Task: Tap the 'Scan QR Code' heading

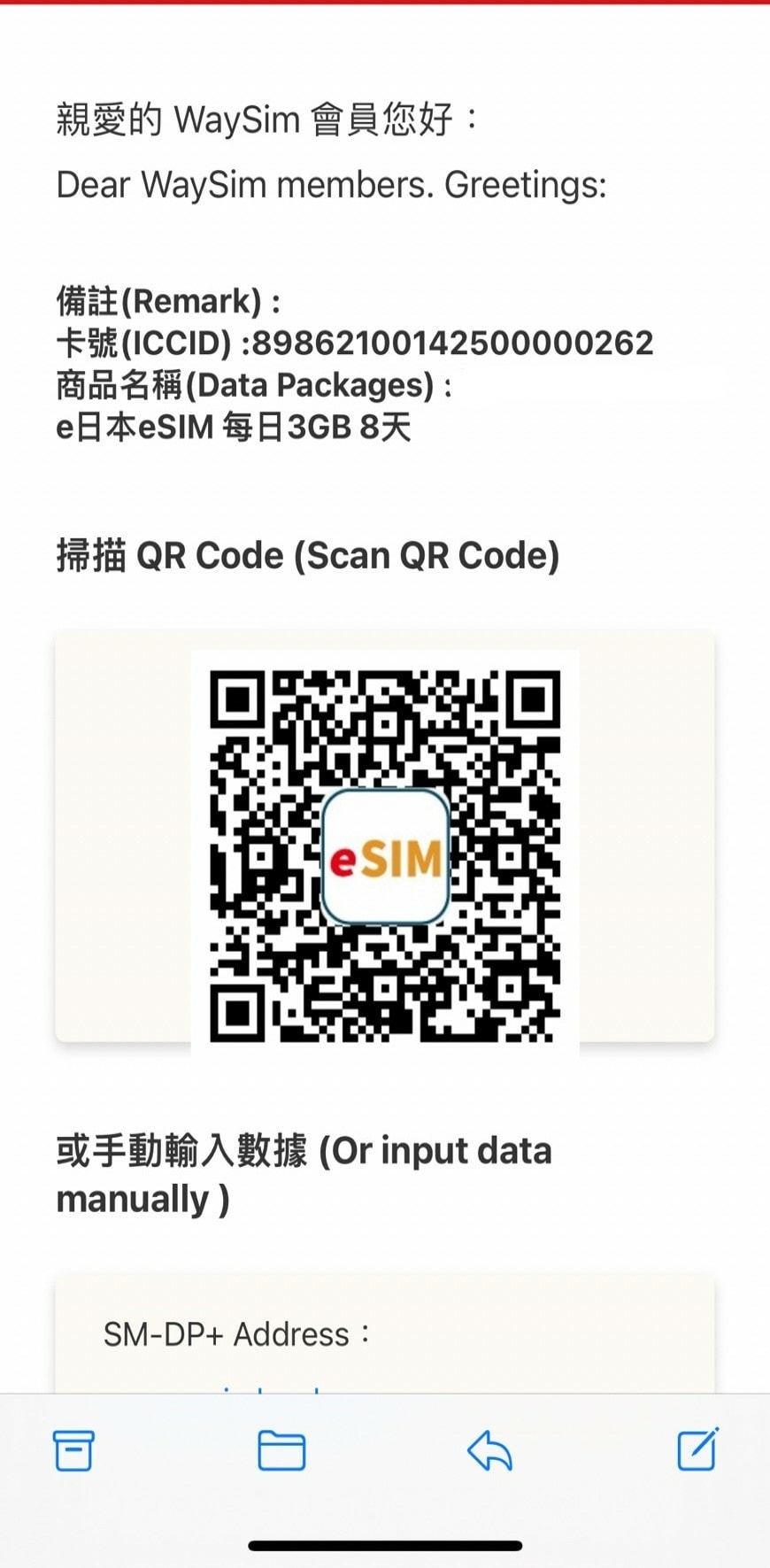Action: tap(308, 555)
